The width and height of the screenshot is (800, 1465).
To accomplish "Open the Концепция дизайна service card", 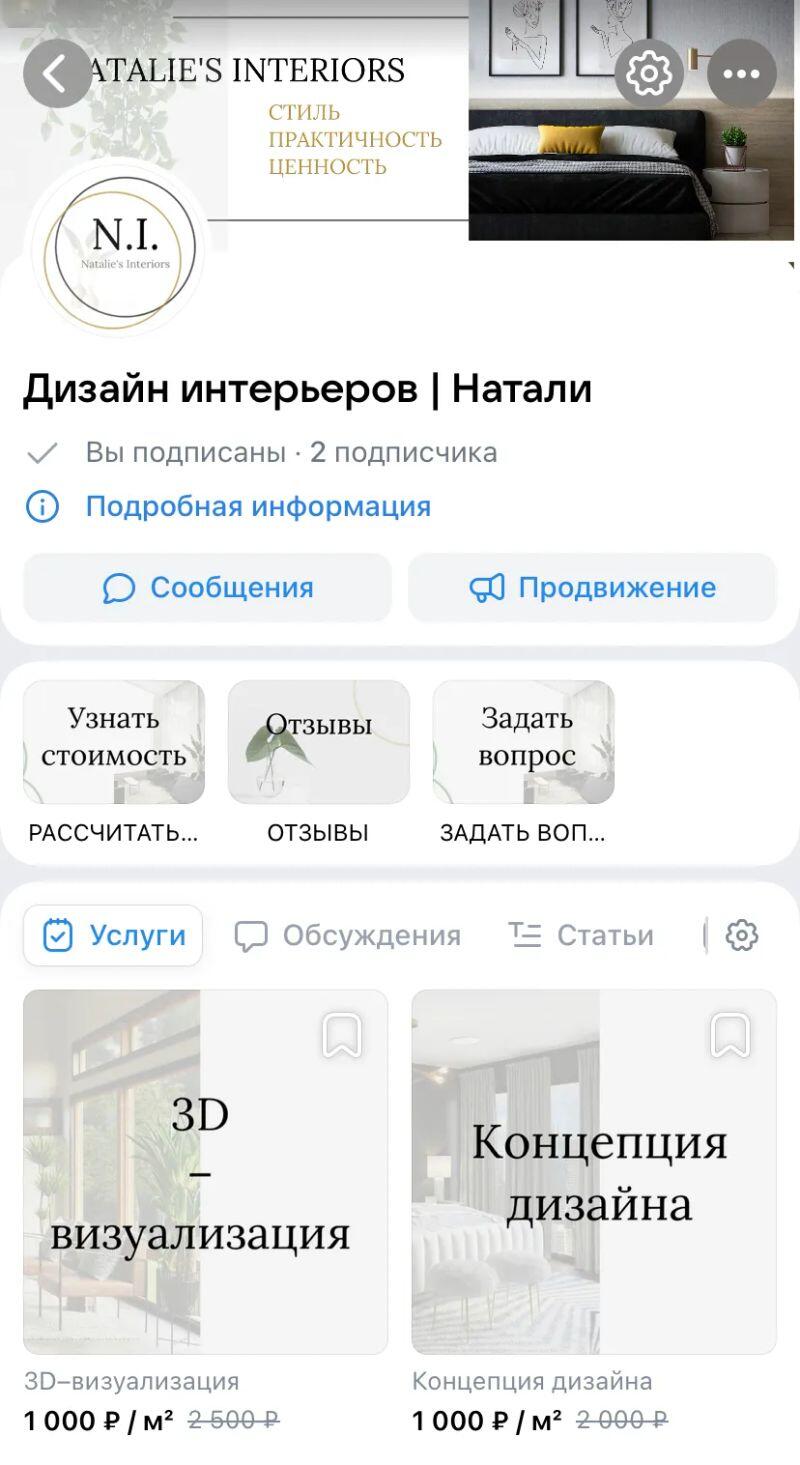I will [594, 1172].
